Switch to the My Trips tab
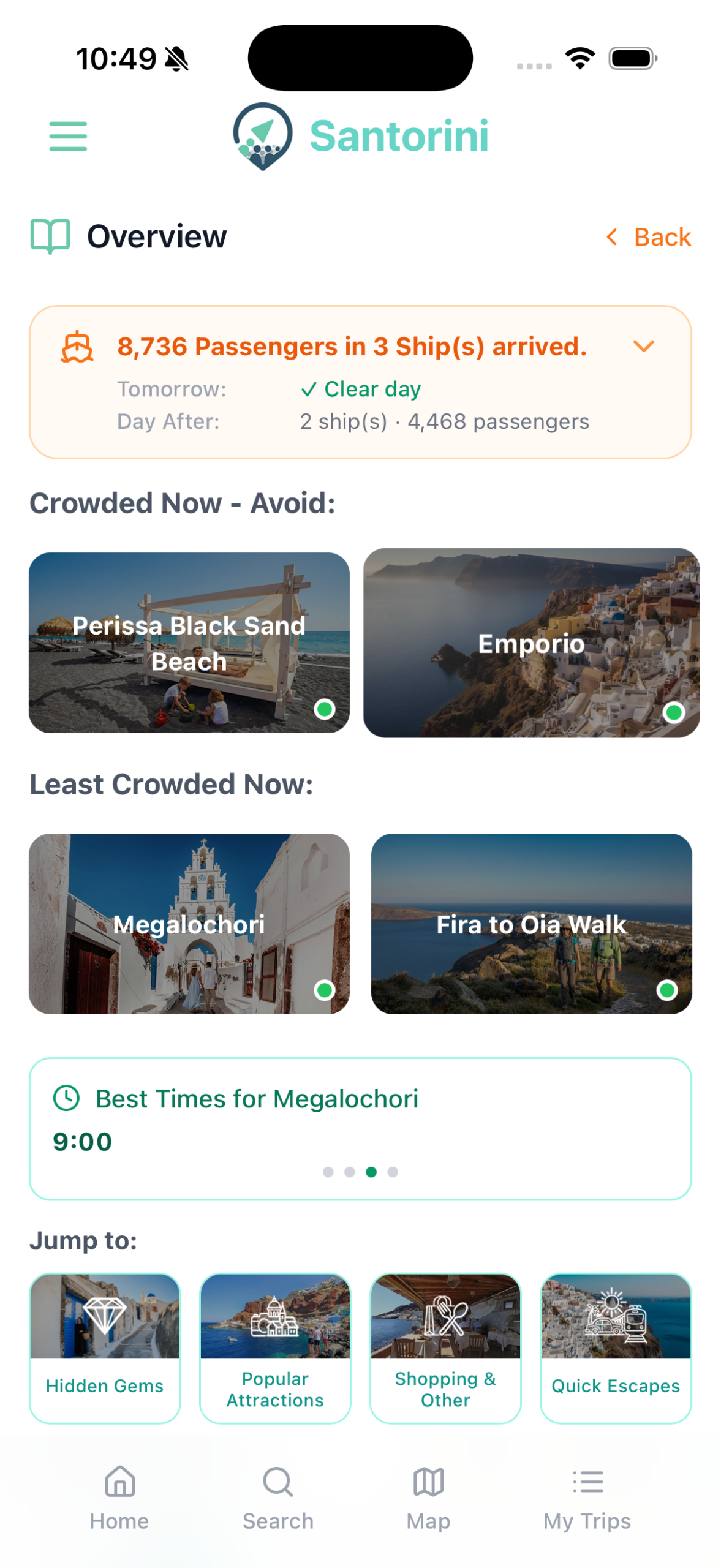This screenshot has width=721, height=1568. (x=587, y=1498)
